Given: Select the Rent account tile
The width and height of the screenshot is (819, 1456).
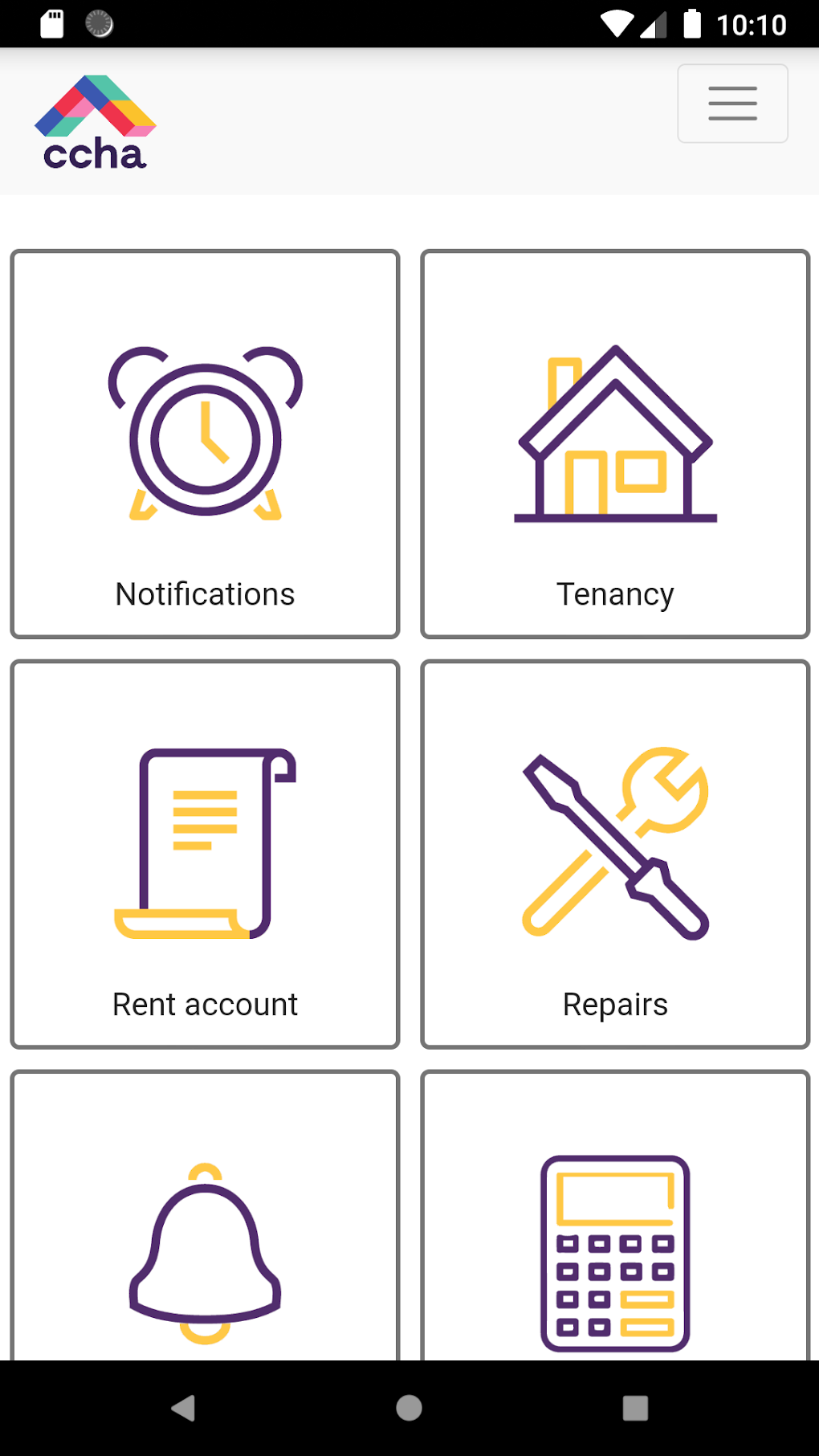Looking at the screenshot, I should 205,854.
